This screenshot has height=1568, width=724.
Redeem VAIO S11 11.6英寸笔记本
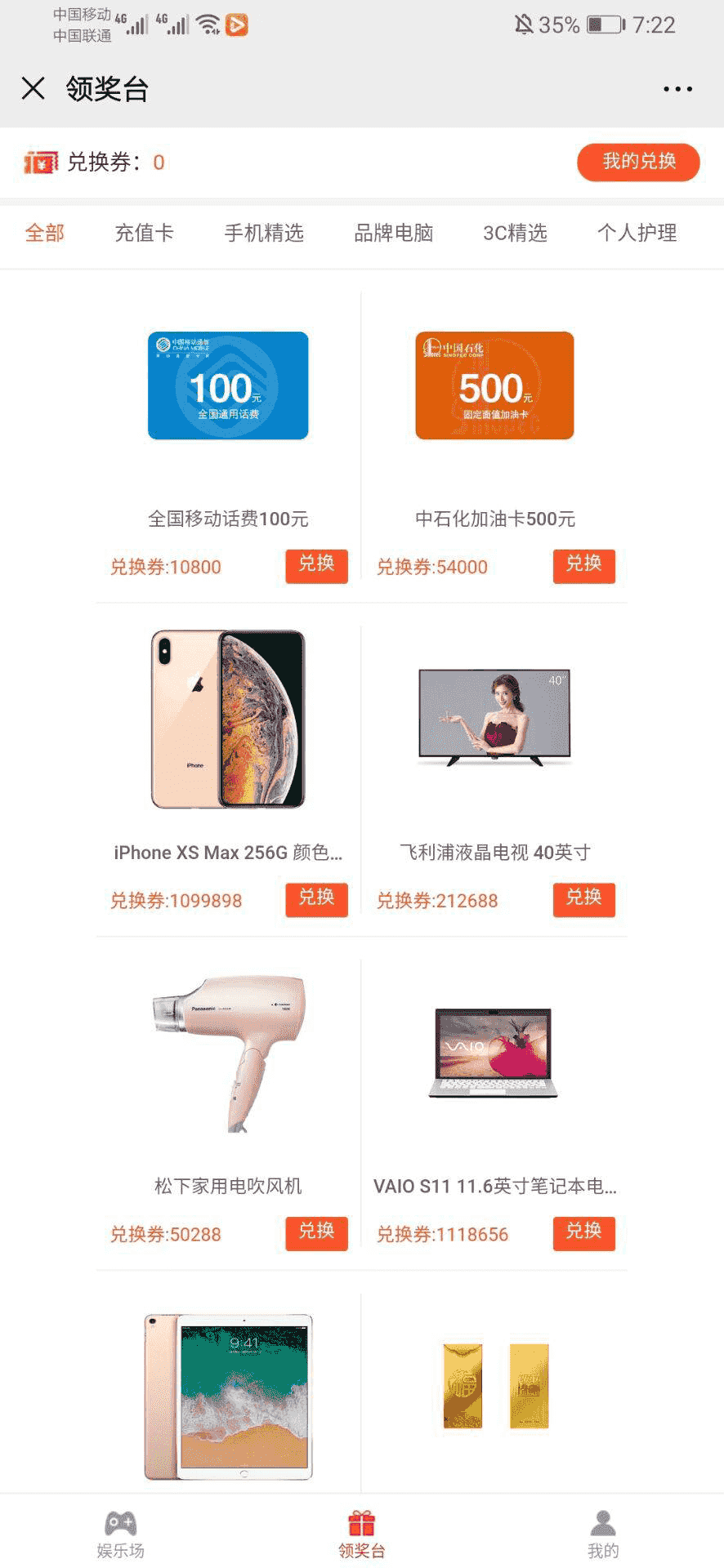tap(583, 1233)
